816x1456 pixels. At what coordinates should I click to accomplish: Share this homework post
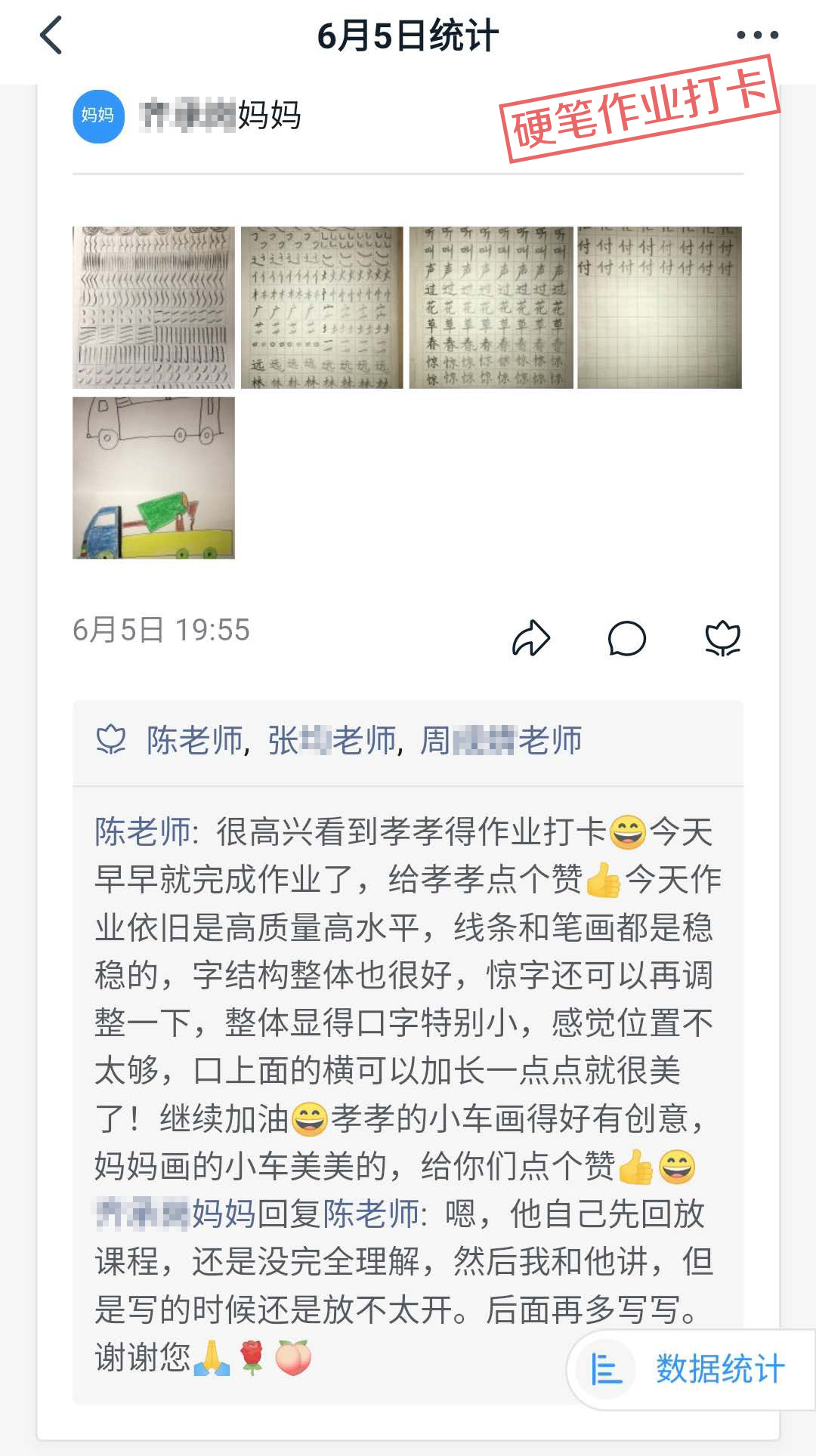tap(531, 638)
